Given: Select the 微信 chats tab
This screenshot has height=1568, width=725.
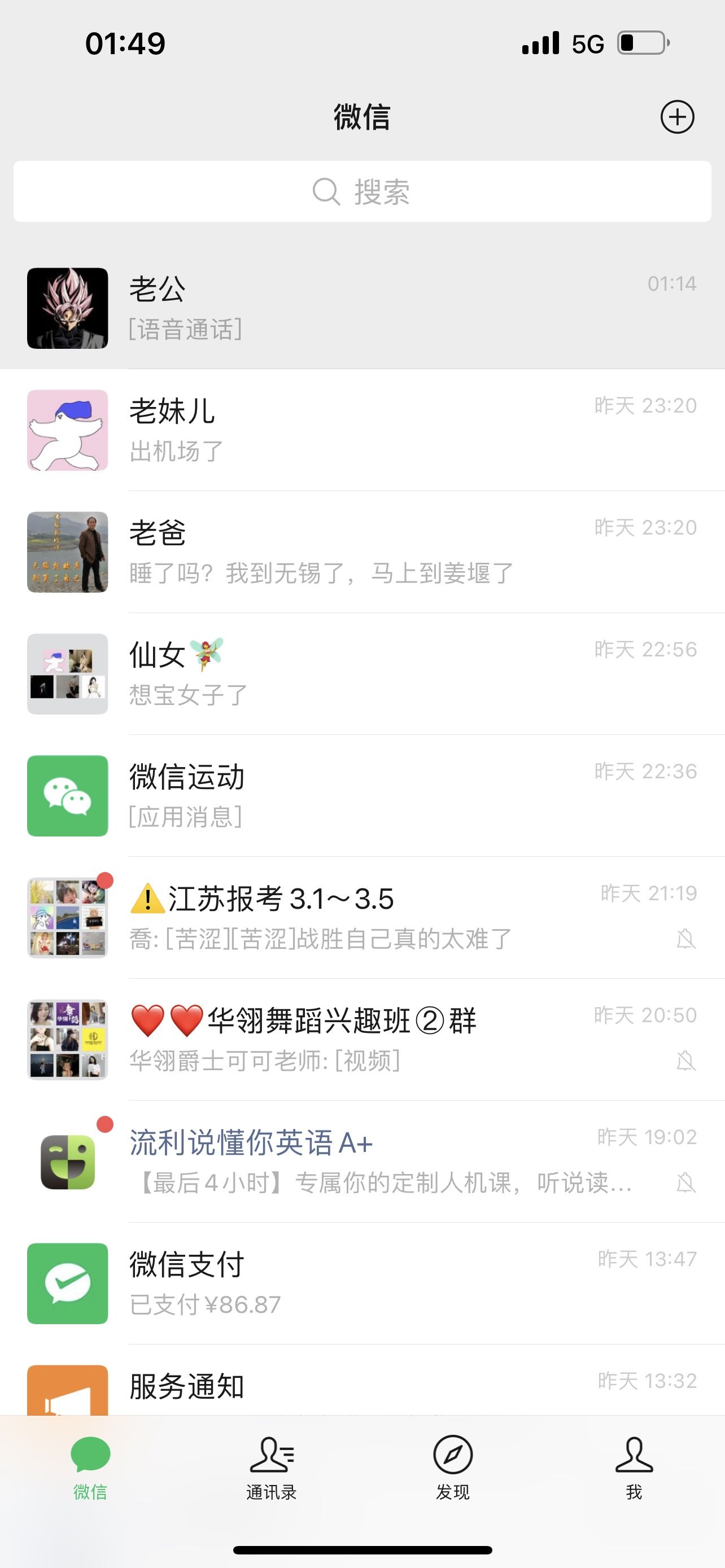Looking at the screenshot, I should 91,1468.
